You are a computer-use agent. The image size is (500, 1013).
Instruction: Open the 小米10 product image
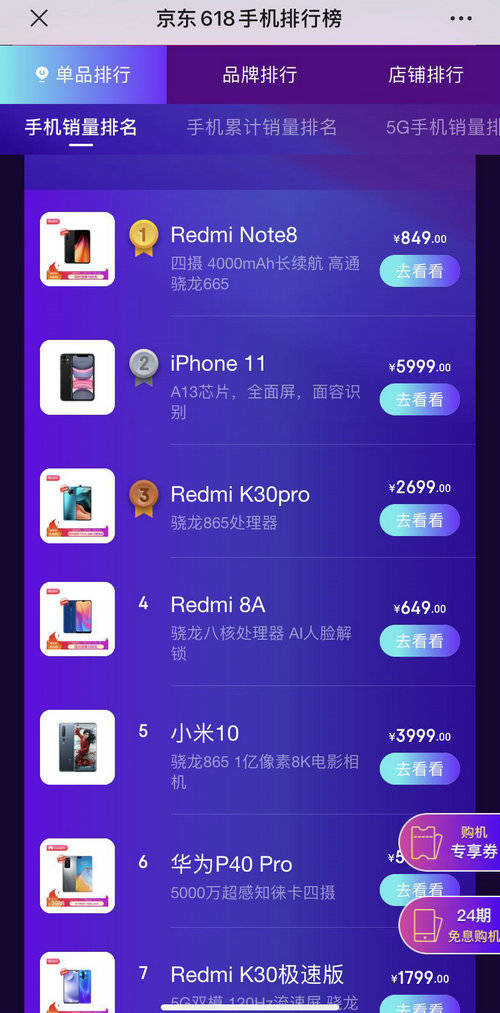[78, 747]
